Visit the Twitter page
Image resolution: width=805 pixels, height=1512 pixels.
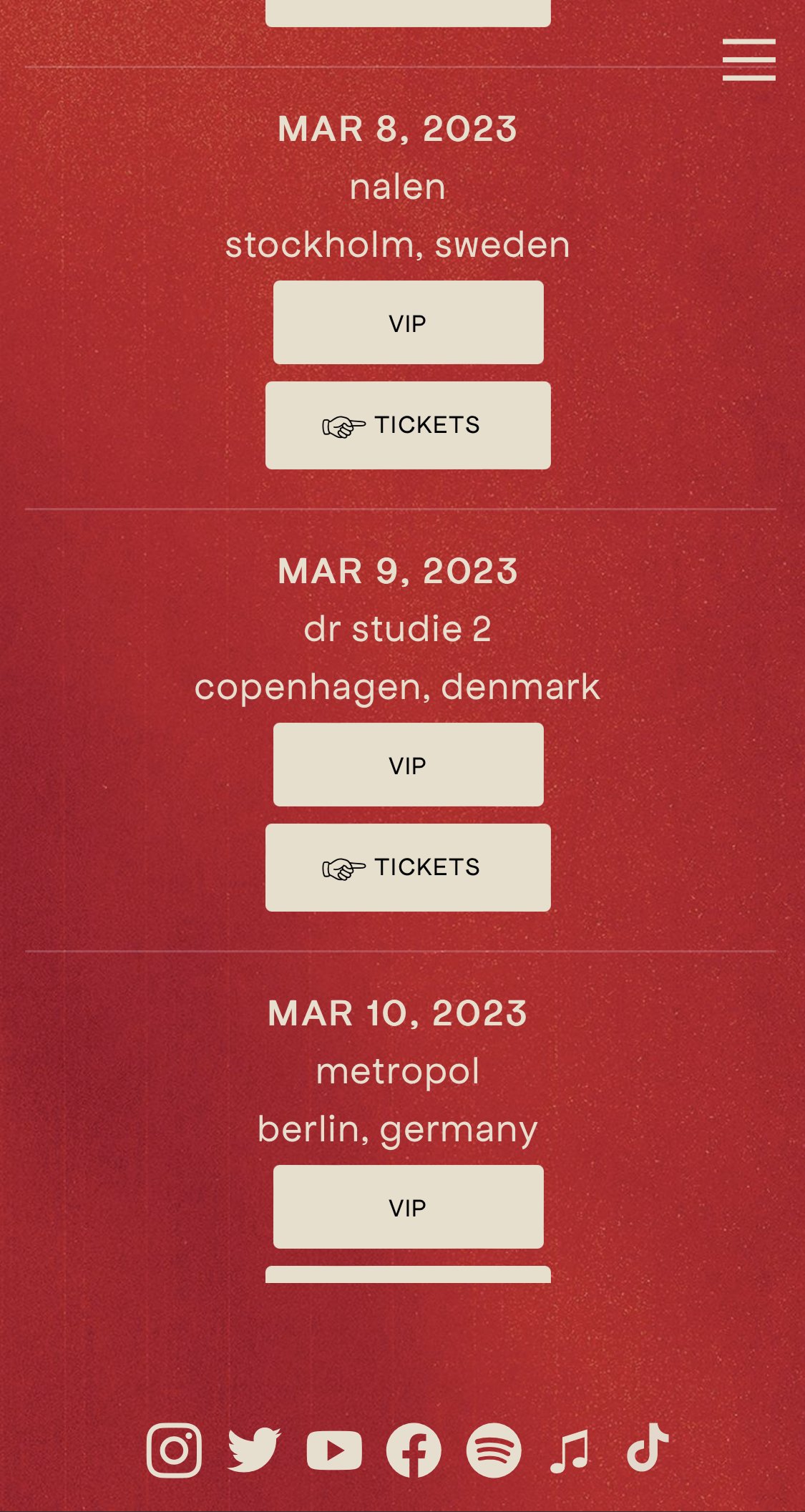point(254,1450)
